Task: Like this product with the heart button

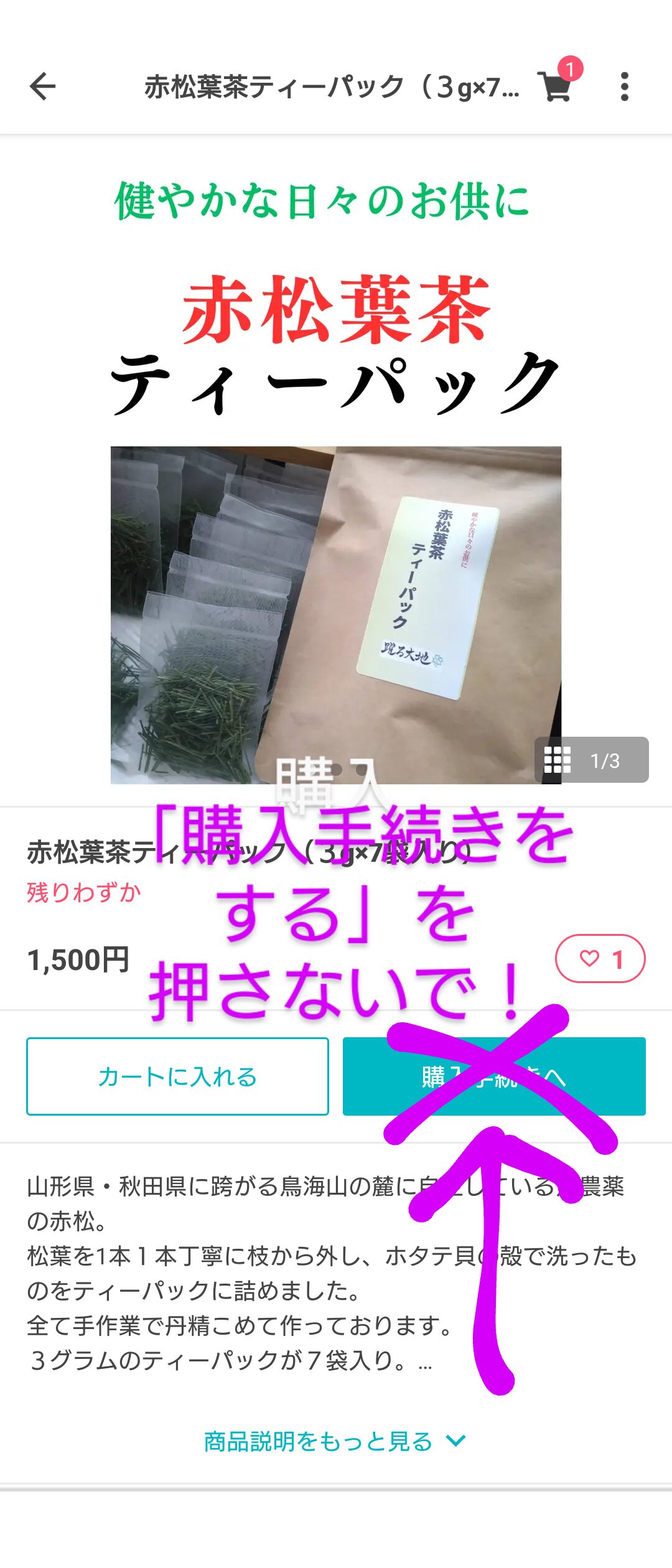Action: [x=600, y=959]
